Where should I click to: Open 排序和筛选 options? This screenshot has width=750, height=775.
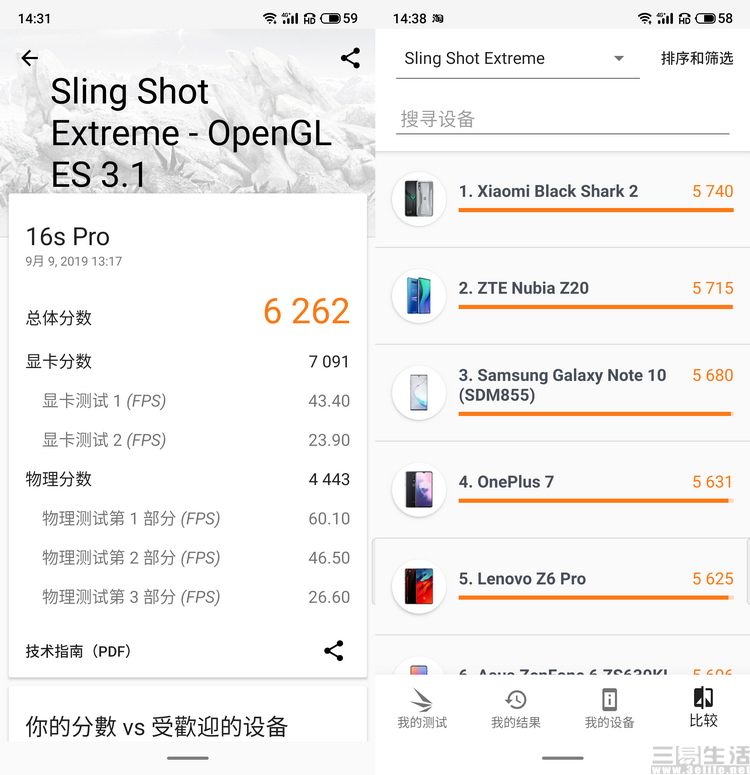697,58
